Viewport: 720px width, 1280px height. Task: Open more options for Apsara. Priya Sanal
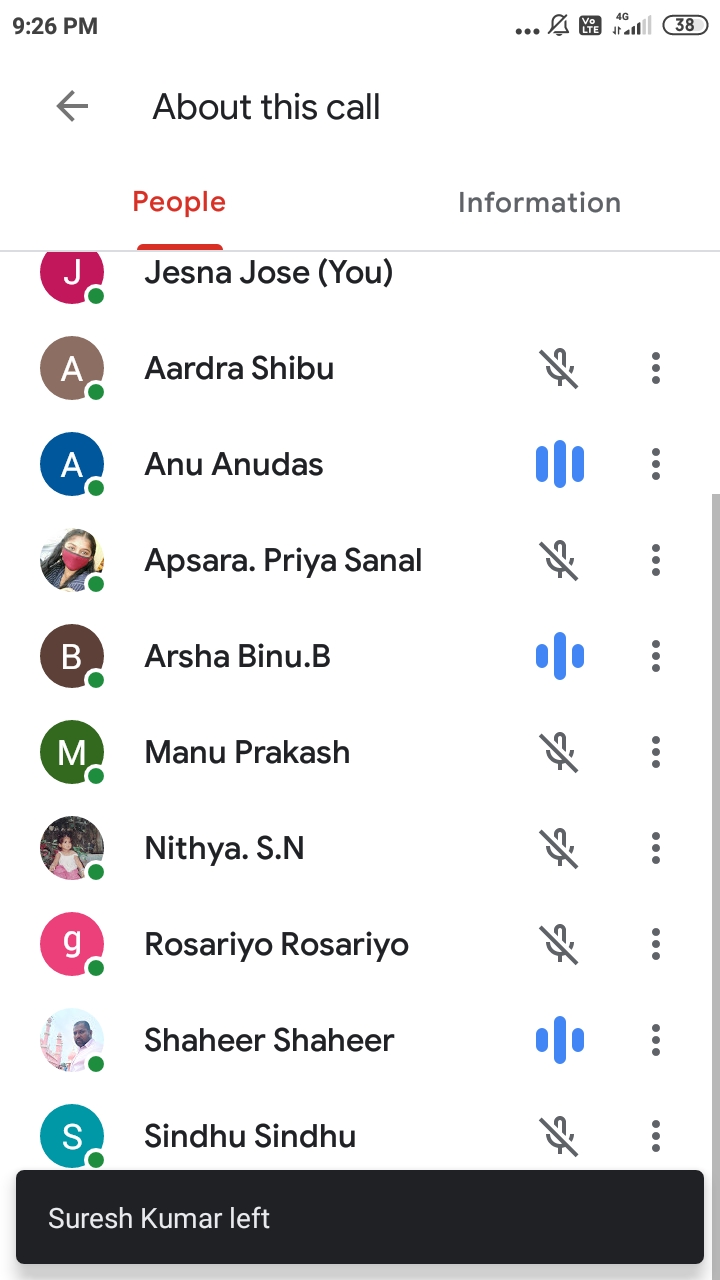[x=656, y=560]
